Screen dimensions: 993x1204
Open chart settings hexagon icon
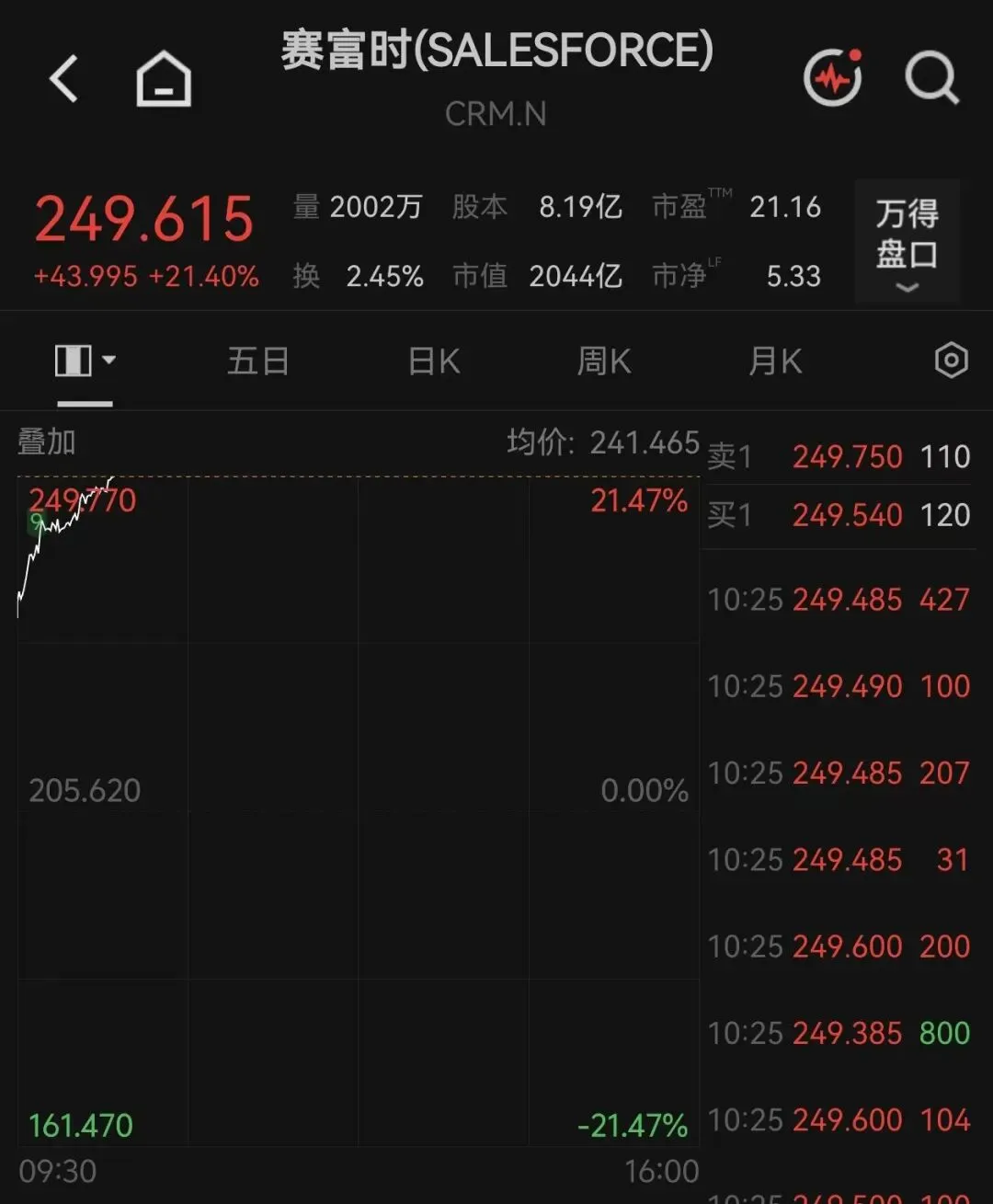[952, 360]
